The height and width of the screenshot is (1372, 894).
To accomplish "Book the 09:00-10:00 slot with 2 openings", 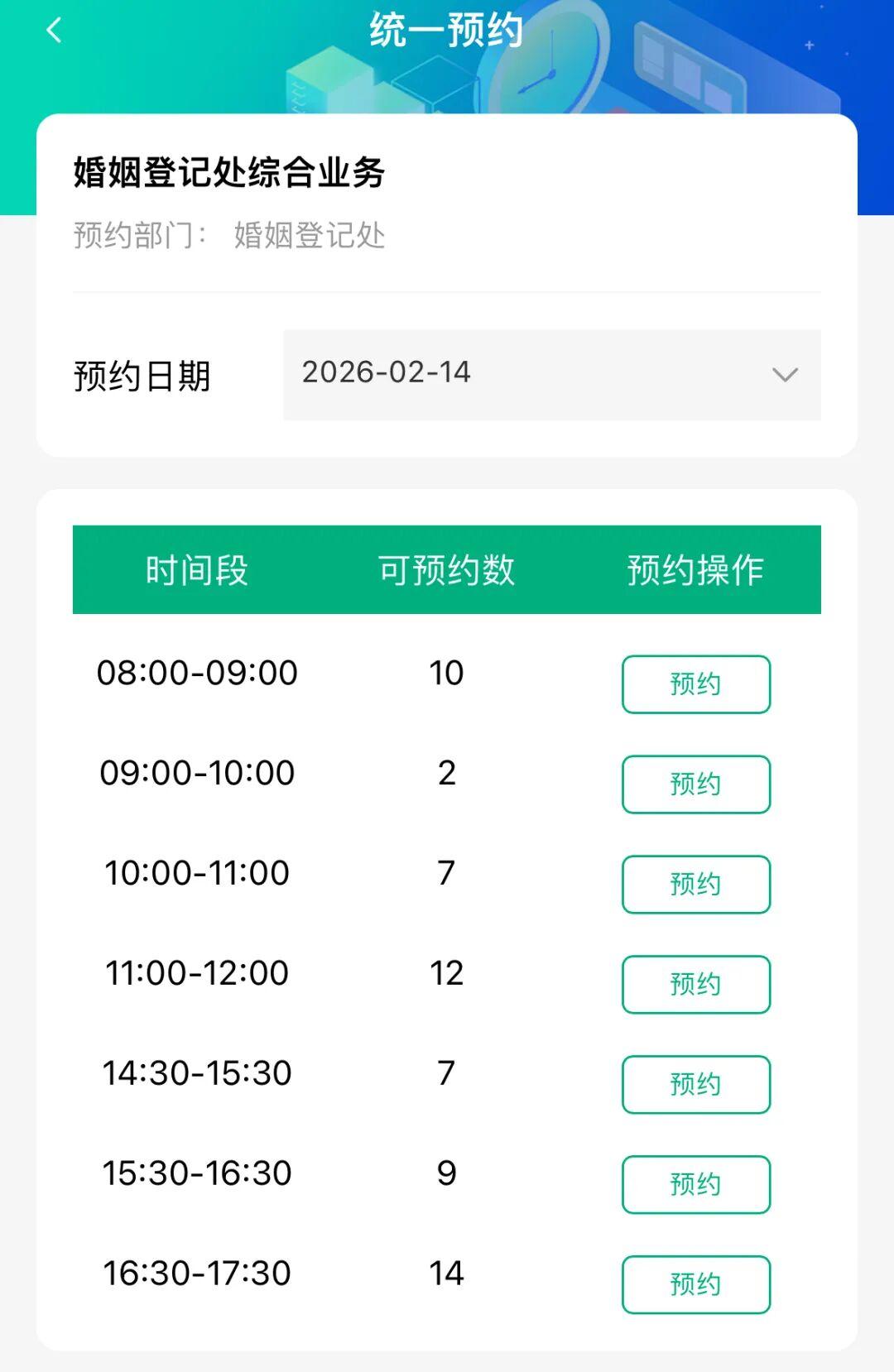I will [x=695, y=784].
